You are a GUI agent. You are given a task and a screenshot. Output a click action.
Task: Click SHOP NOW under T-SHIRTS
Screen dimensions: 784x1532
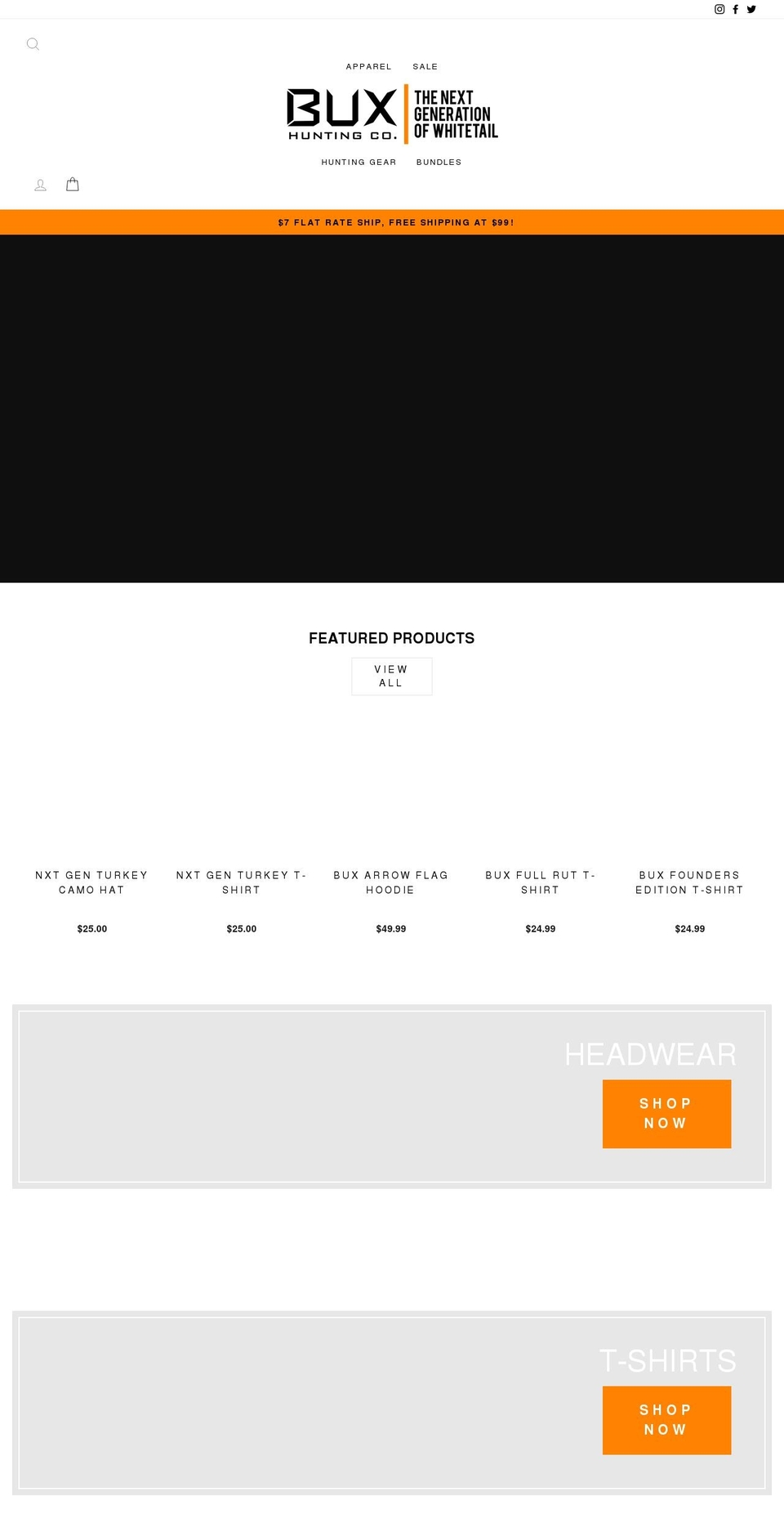[x=666, y=1419]
